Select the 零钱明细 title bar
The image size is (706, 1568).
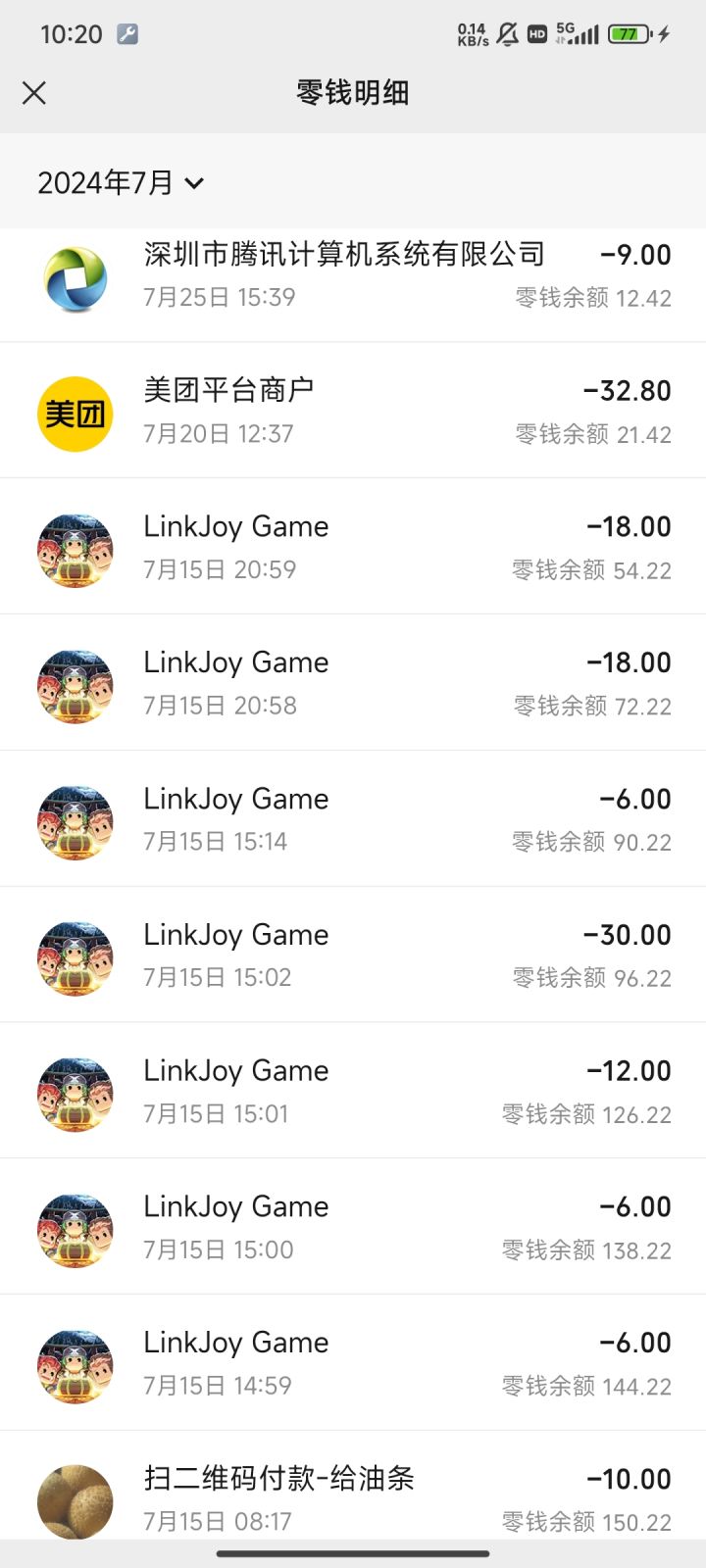tap(353, 92)
